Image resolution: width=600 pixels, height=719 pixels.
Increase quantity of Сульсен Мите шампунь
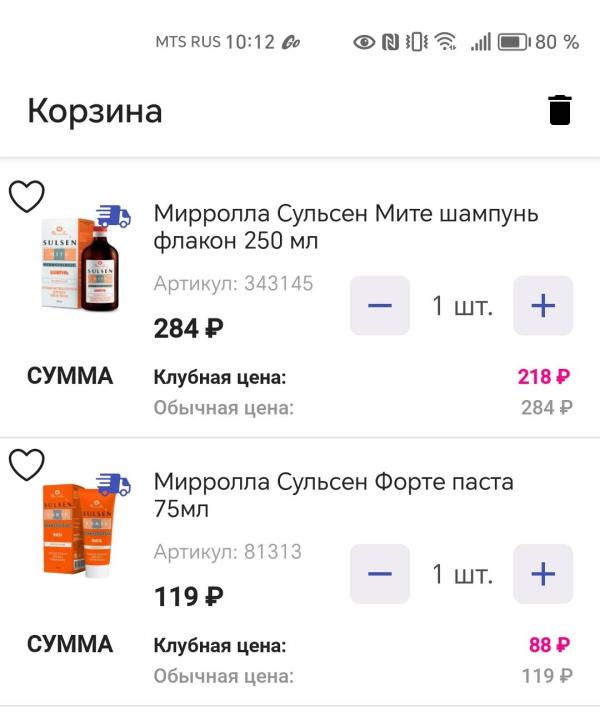[542, 305]
